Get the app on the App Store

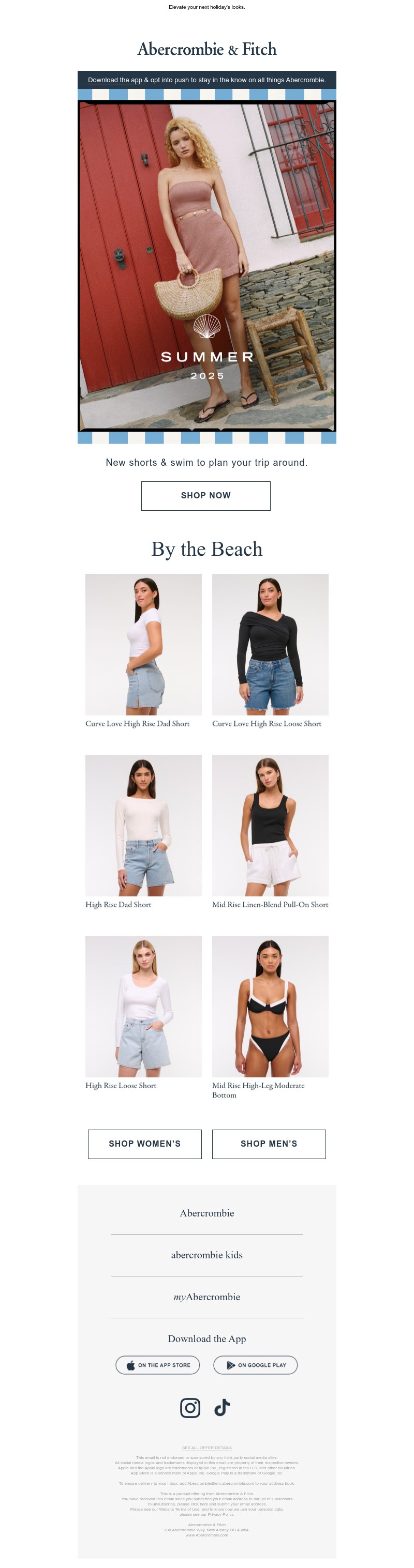158,1365
